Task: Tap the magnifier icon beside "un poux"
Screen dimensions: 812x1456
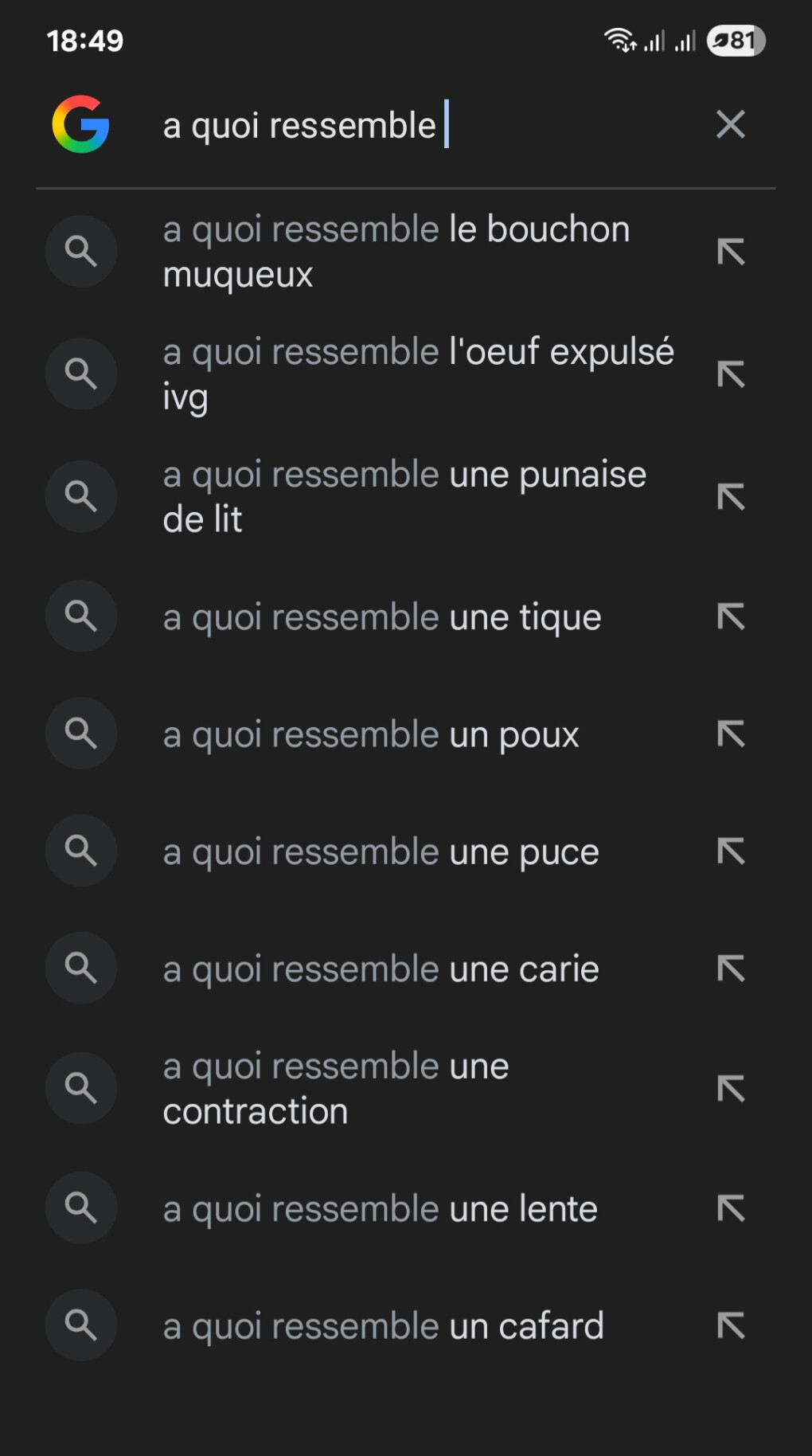Action: tap(80, 734)
